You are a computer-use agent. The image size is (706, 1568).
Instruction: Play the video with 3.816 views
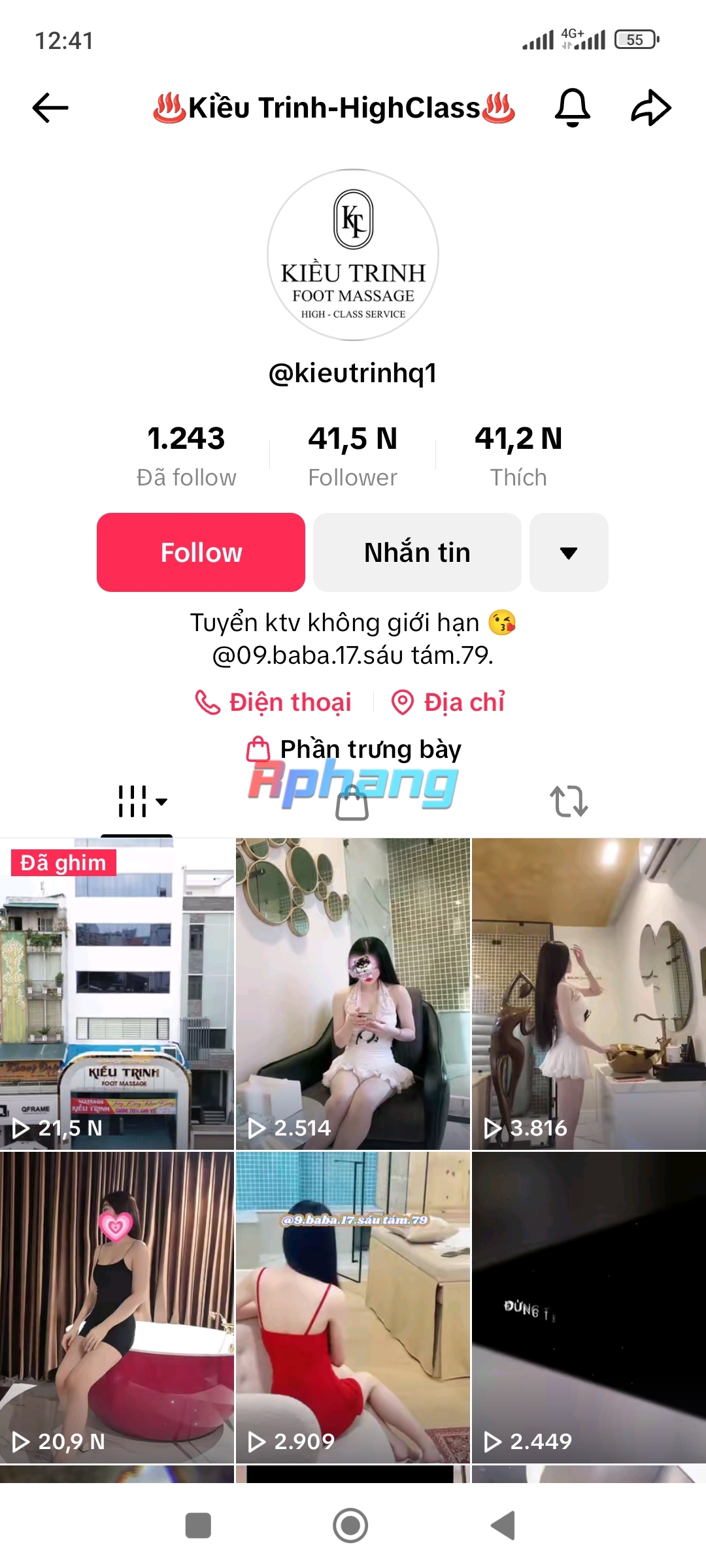click(589, 994)
